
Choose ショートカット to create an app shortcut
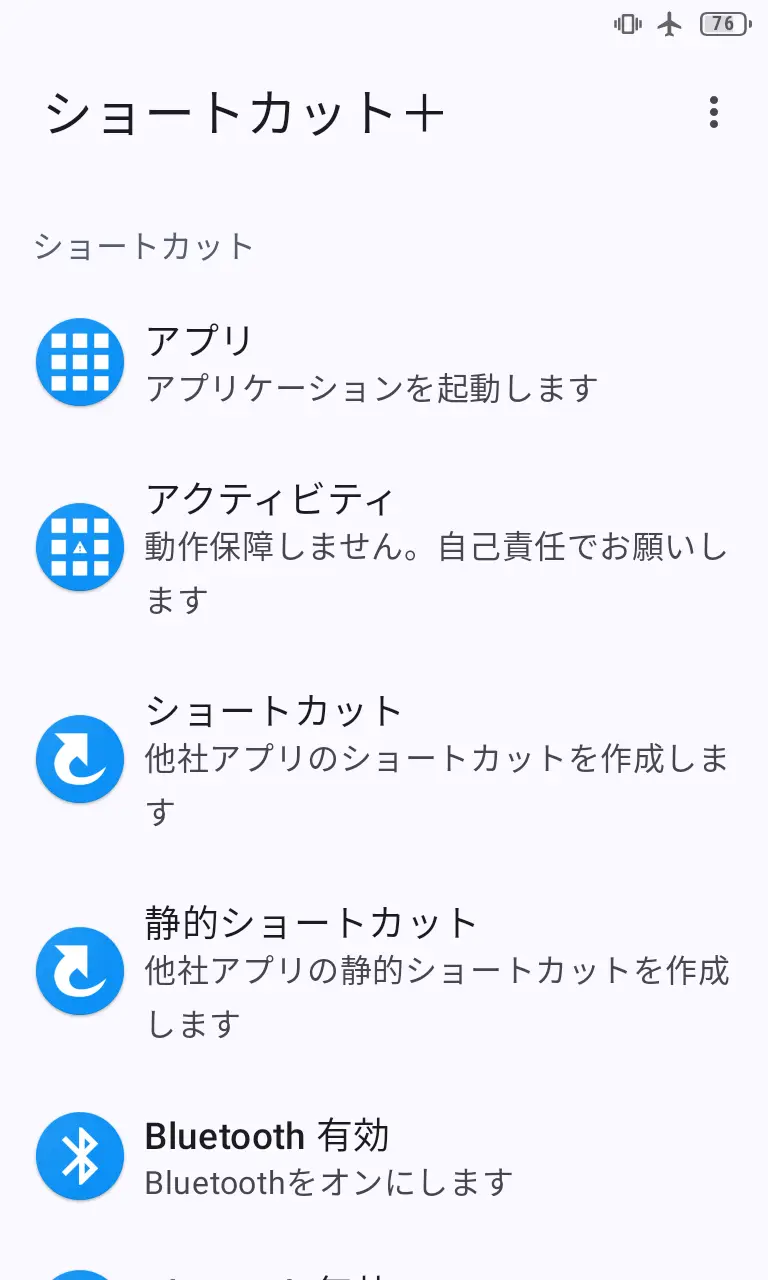384,758
